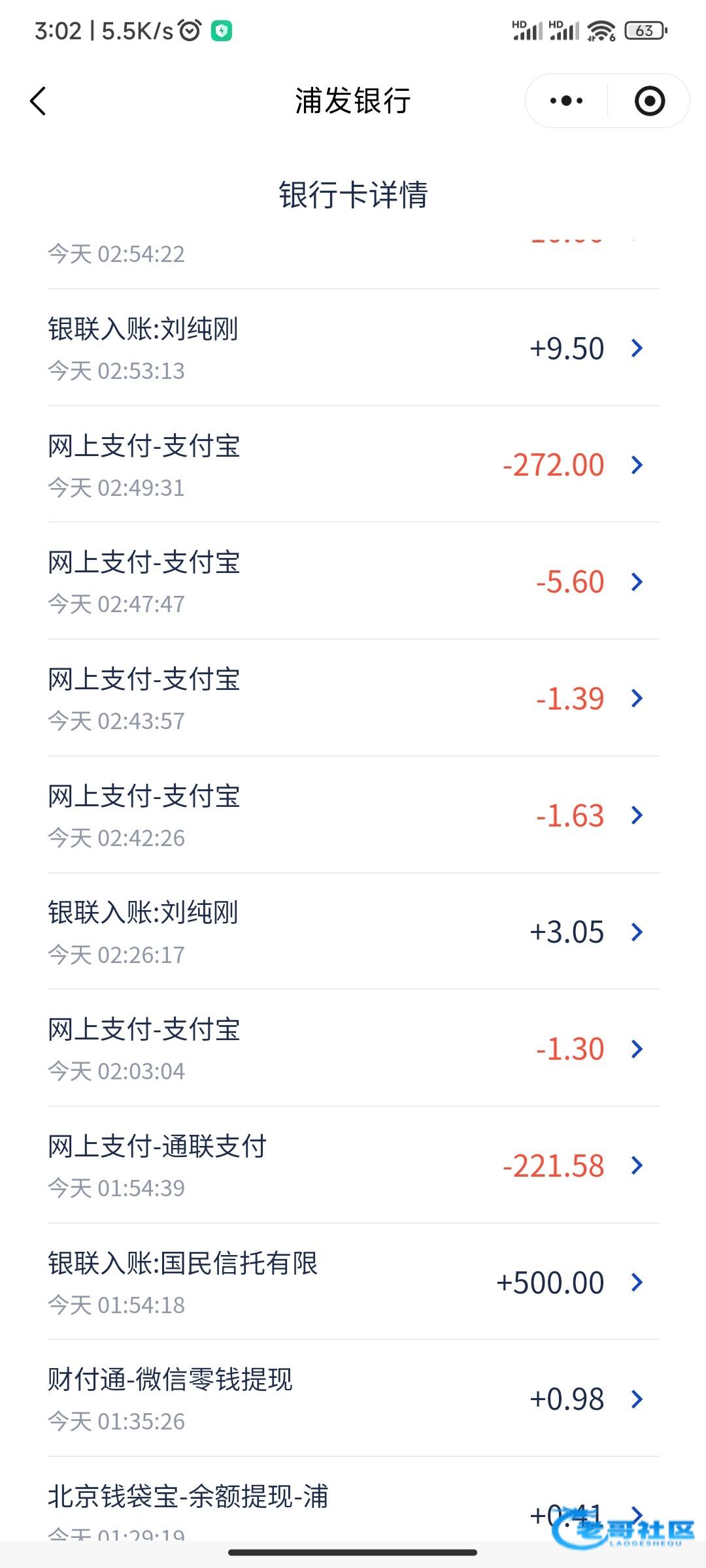View the -272.00 支付宝 payment details
Screen dimensions: 706x1568
tap(353, 465)
